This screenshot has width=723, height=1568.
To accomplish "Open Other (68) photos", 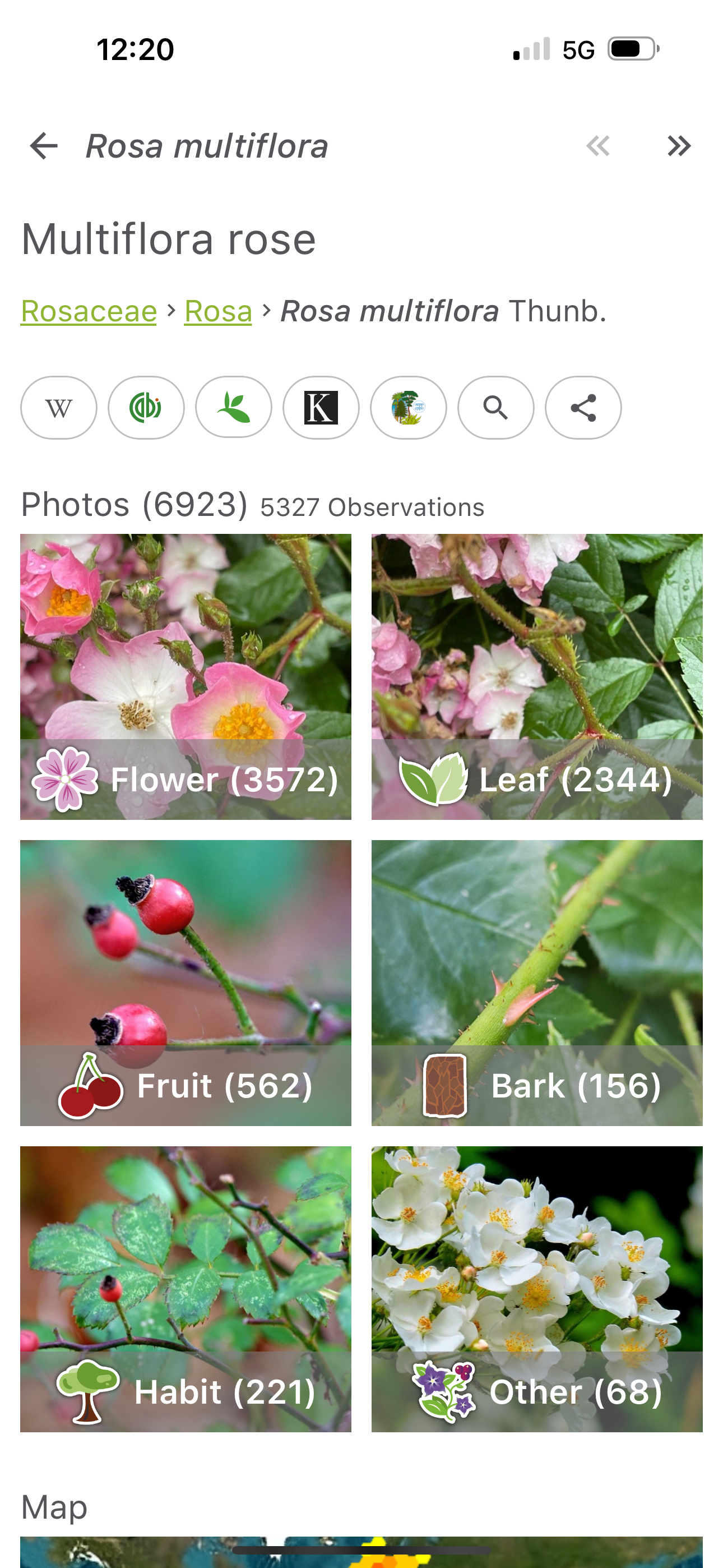I will click(x=537, y=1289).
